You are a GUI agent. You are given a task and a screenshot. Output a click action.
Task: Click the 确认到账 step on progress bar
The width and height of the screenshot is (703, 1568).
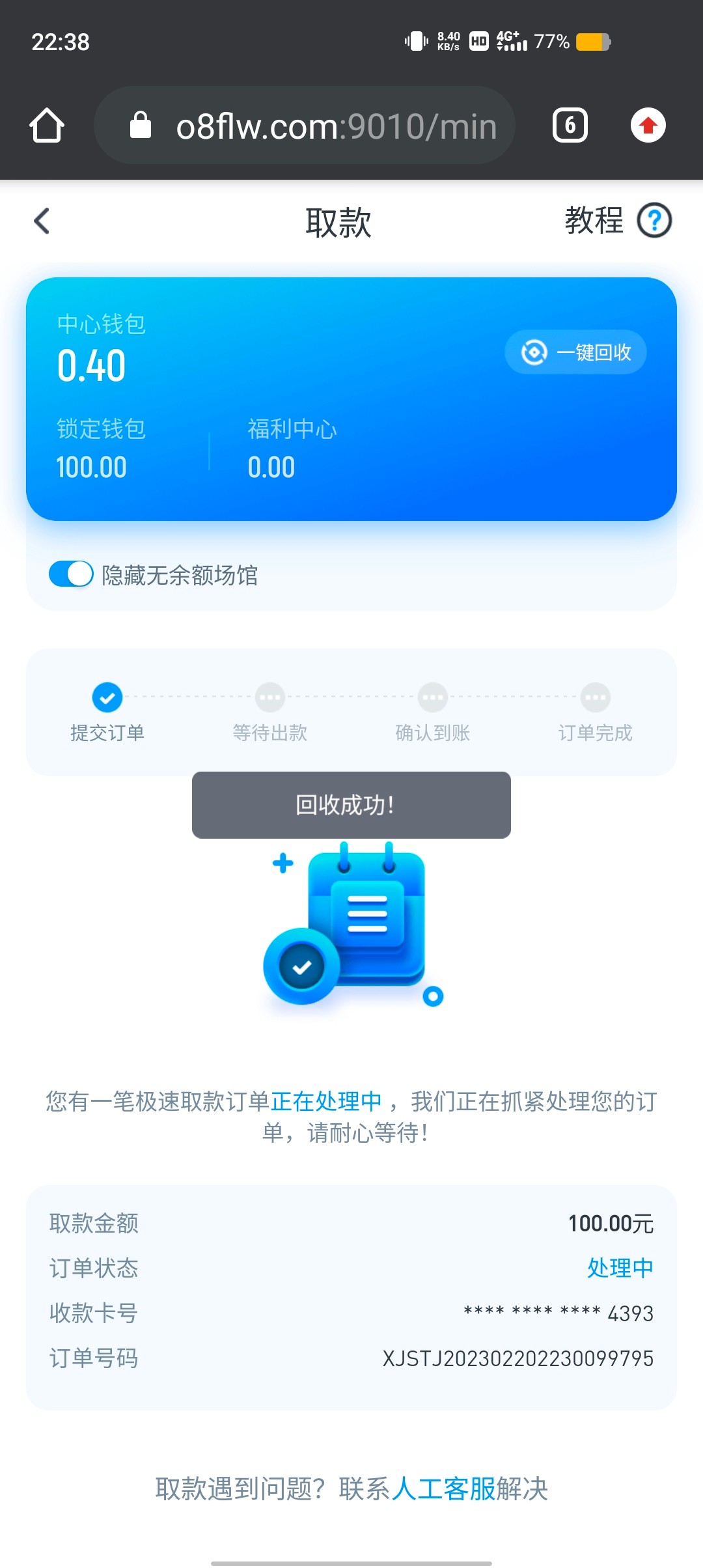432,697
